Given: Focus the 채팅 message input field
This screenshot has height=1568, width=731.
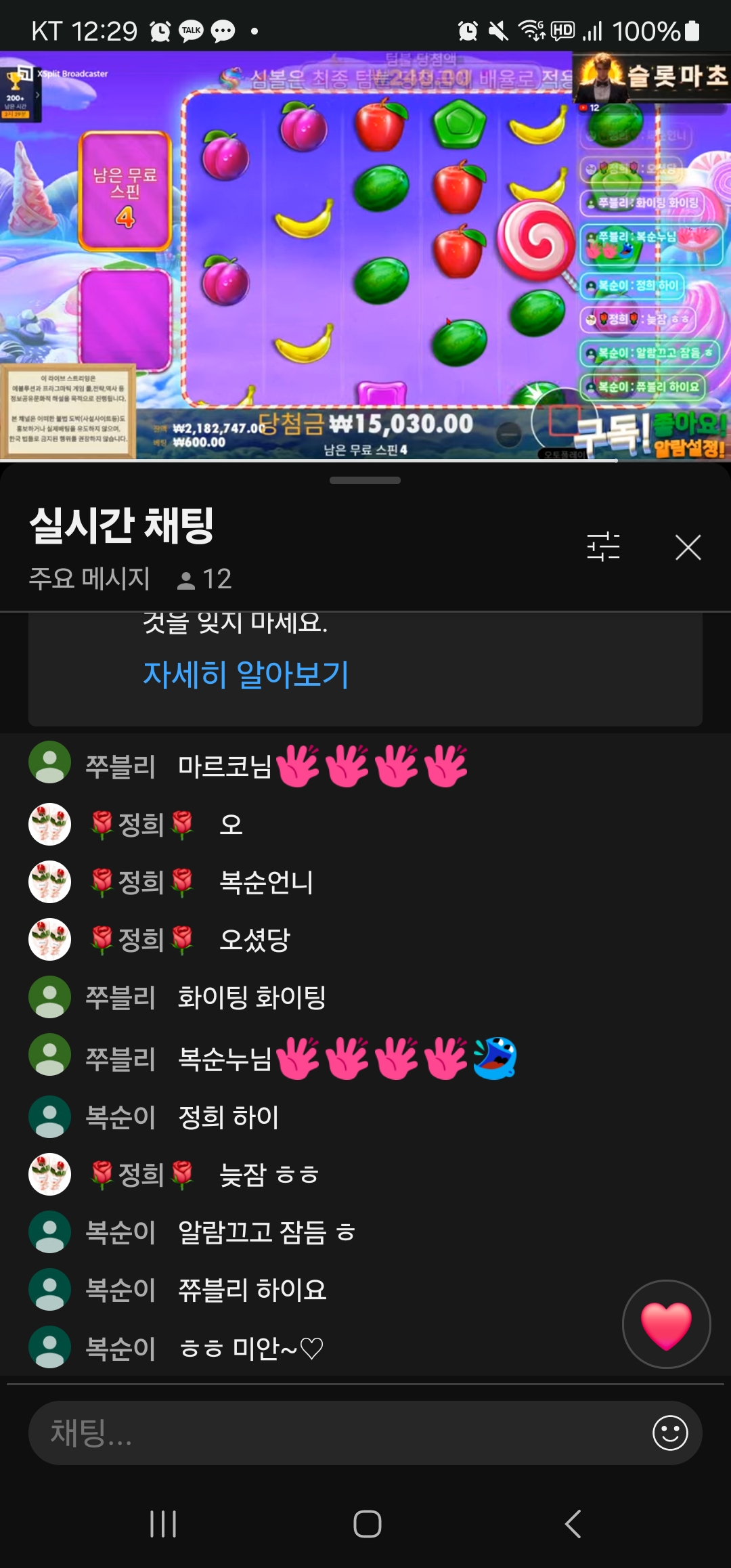Looking at the screenshot, I should click(x=338, y=1433).
